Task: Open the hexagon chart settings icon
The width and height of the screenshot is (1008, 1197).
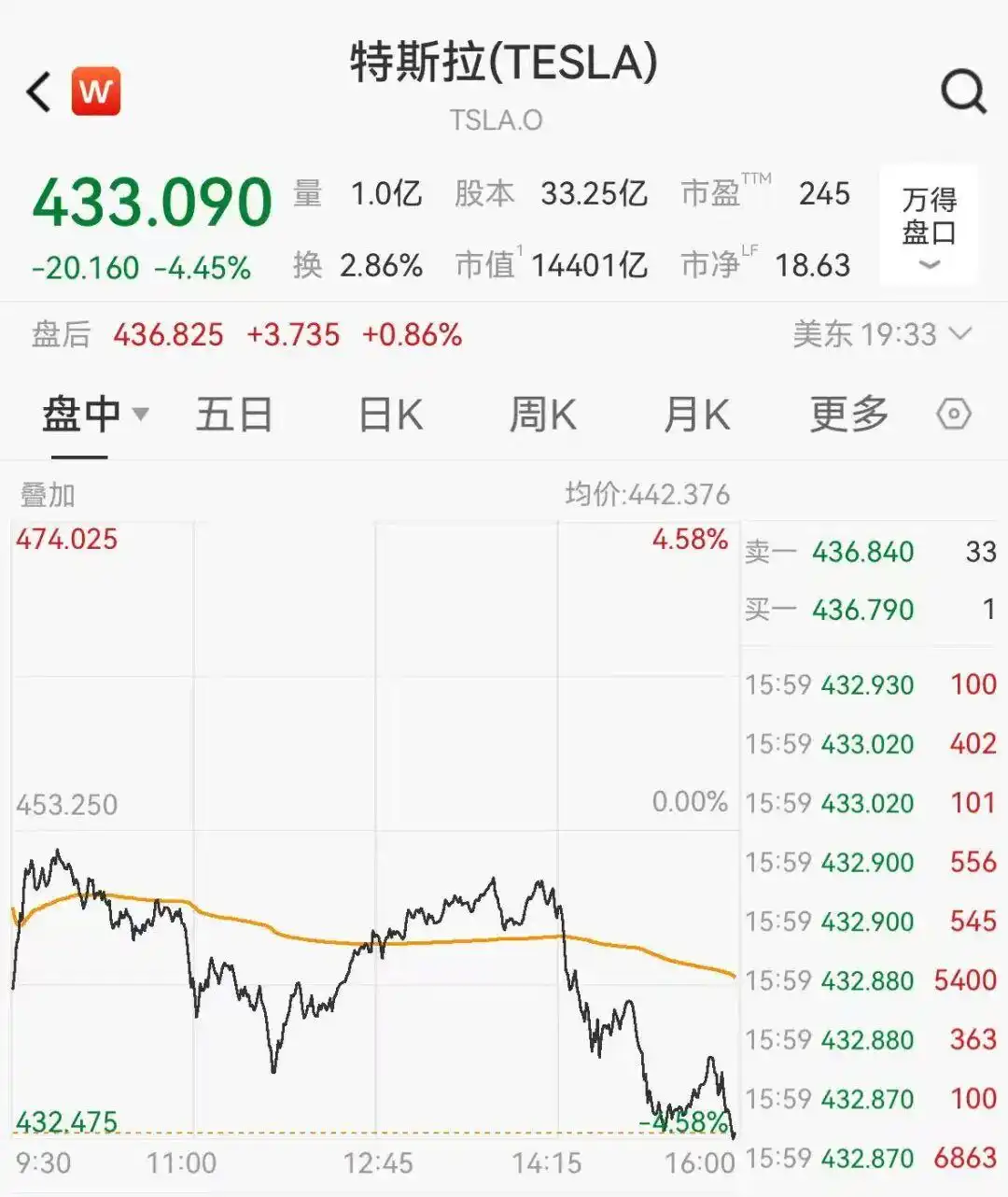Action: 954,414
